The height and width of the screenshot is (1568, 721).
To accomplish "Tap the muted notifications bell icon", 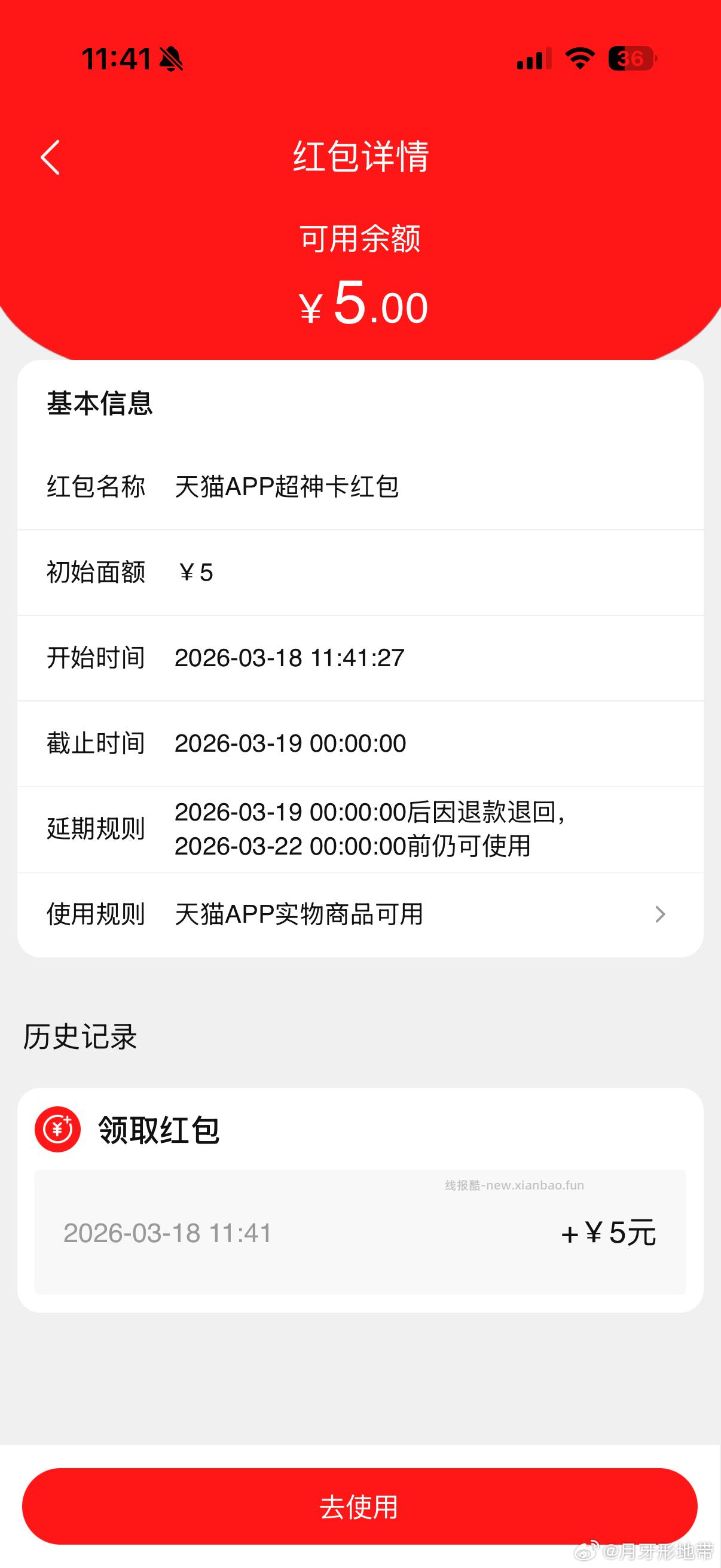I will [x=172, y=59].
